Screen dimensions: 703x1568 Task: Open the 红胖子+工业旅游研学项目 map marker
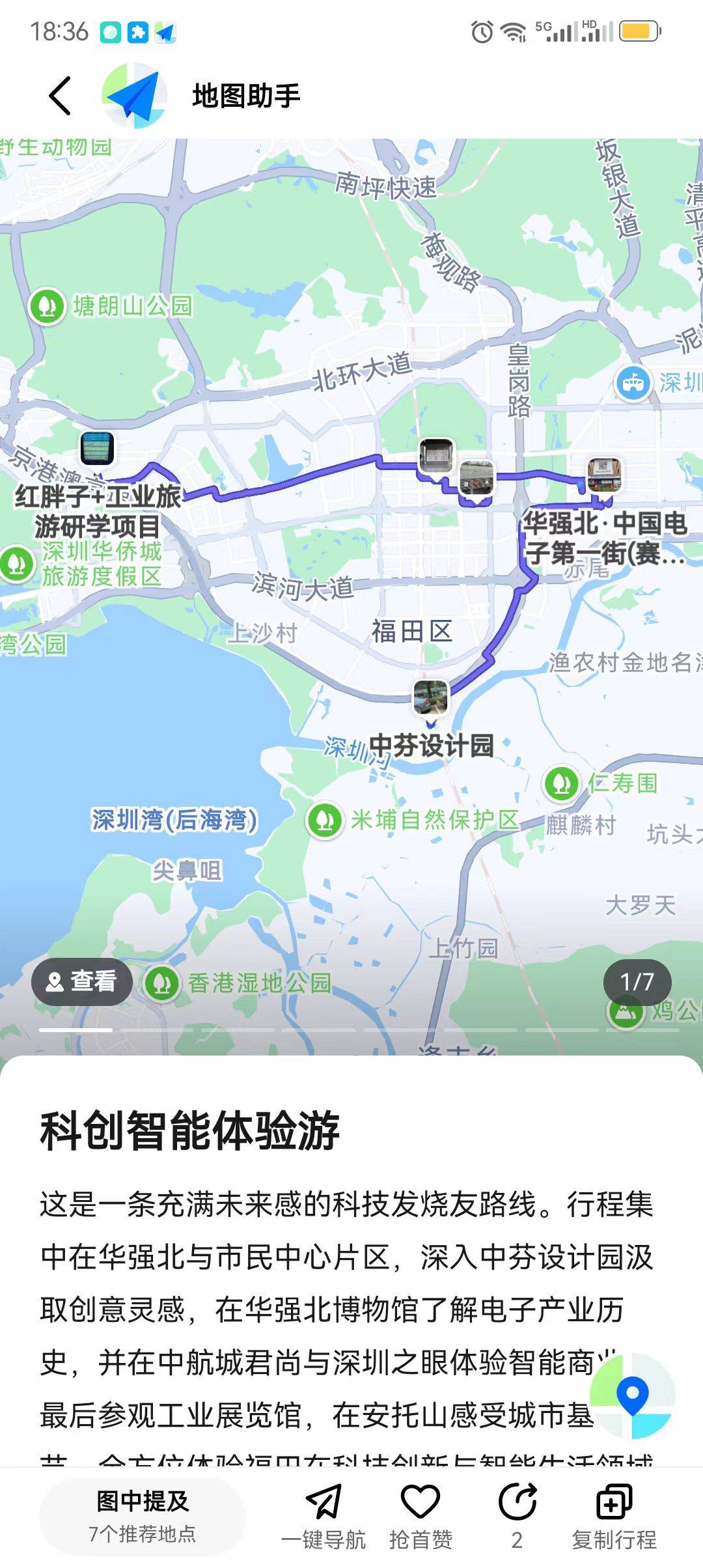97,449
